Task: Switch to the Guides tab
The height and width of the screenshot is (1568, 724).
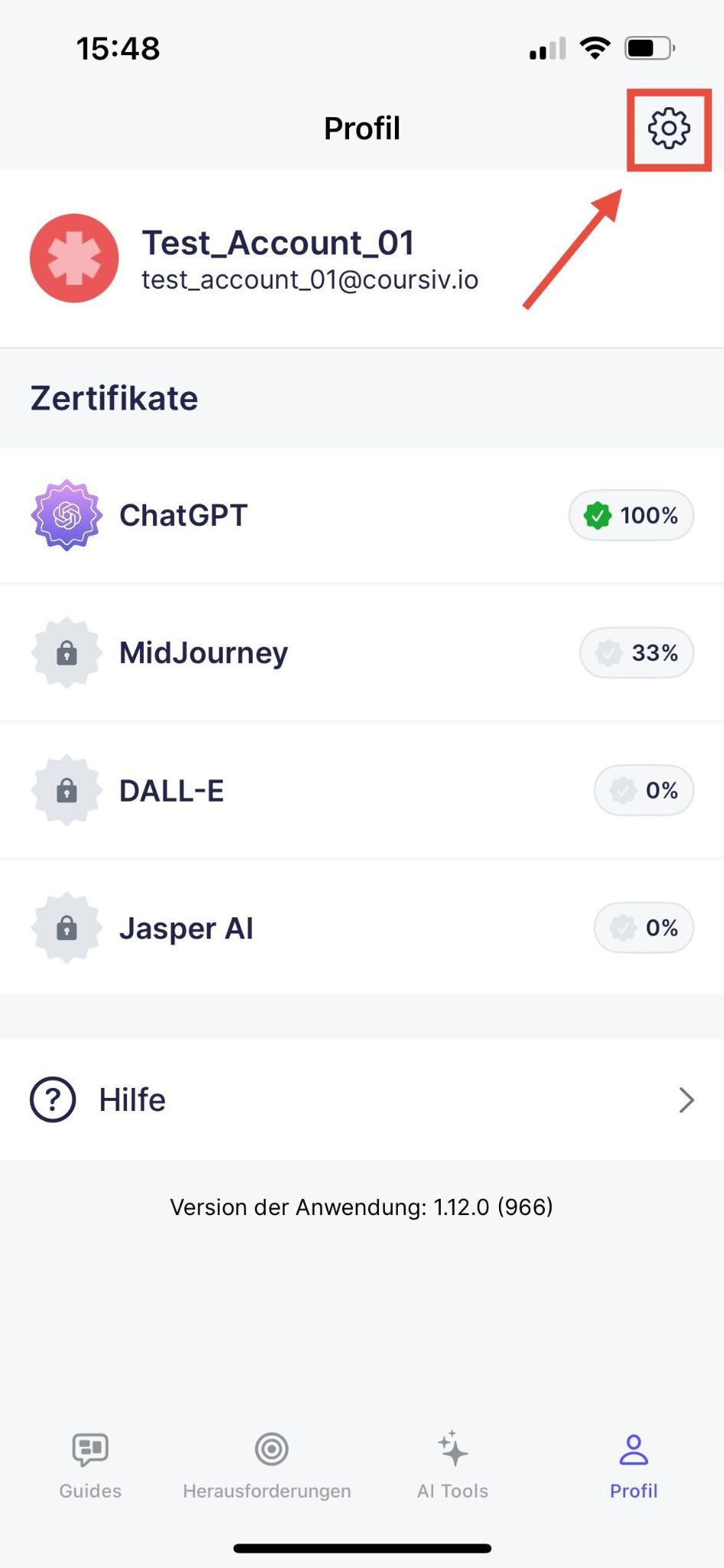Action: point(90,1466)
